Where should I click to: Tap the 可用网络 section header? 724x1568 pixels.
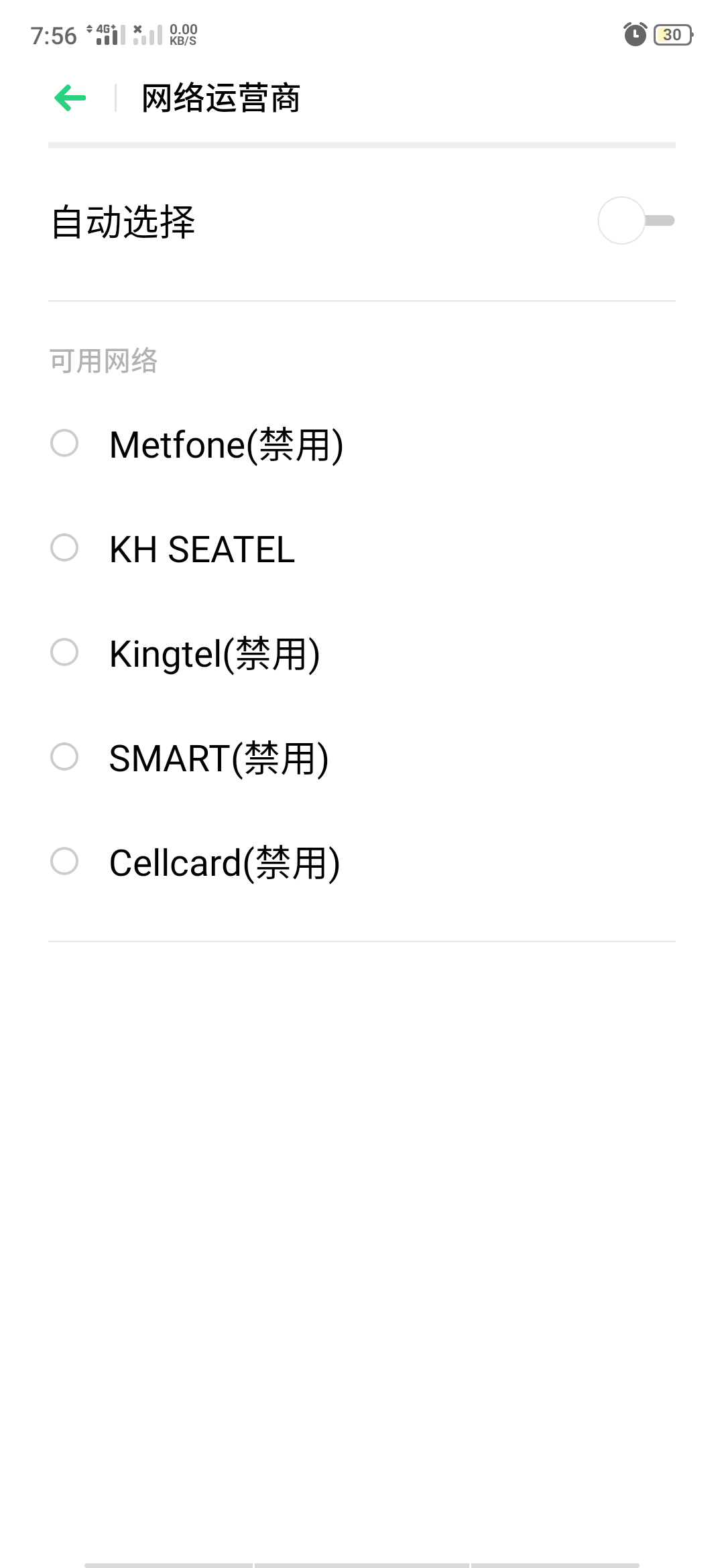[103, 361]
